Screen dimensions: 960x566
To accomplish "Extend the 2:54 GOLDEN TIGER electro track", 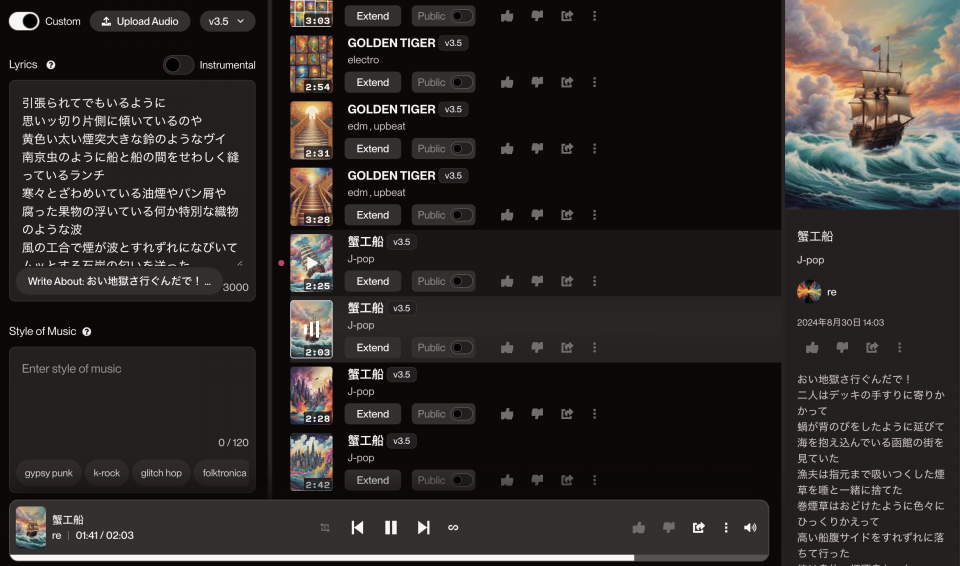I will click(373, 82).
